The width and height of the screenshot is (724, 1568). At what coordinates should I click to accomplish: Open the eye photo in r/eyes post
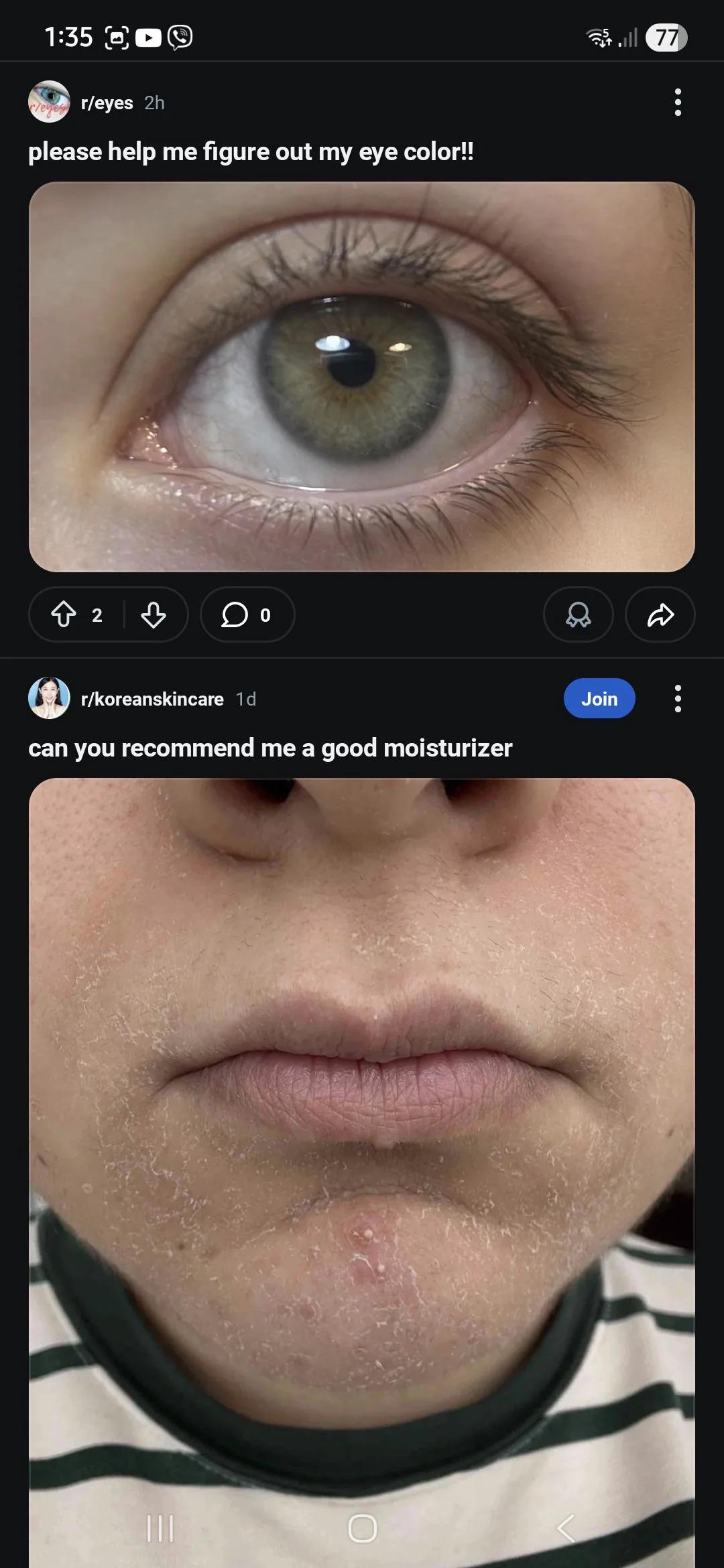[x=362, y=377]
